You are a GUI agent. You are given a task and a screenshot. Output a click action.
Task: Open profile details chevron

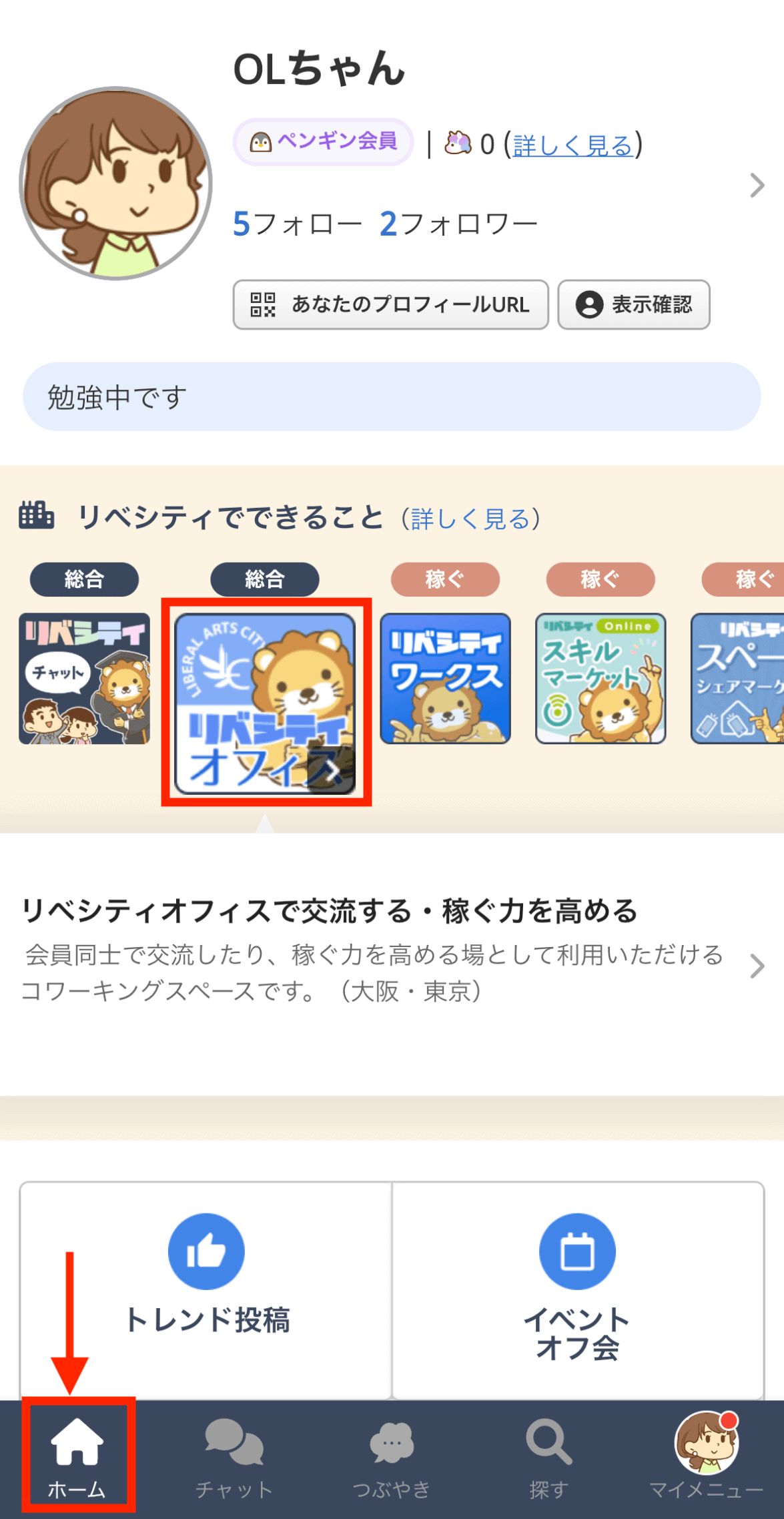coord(756,186)
